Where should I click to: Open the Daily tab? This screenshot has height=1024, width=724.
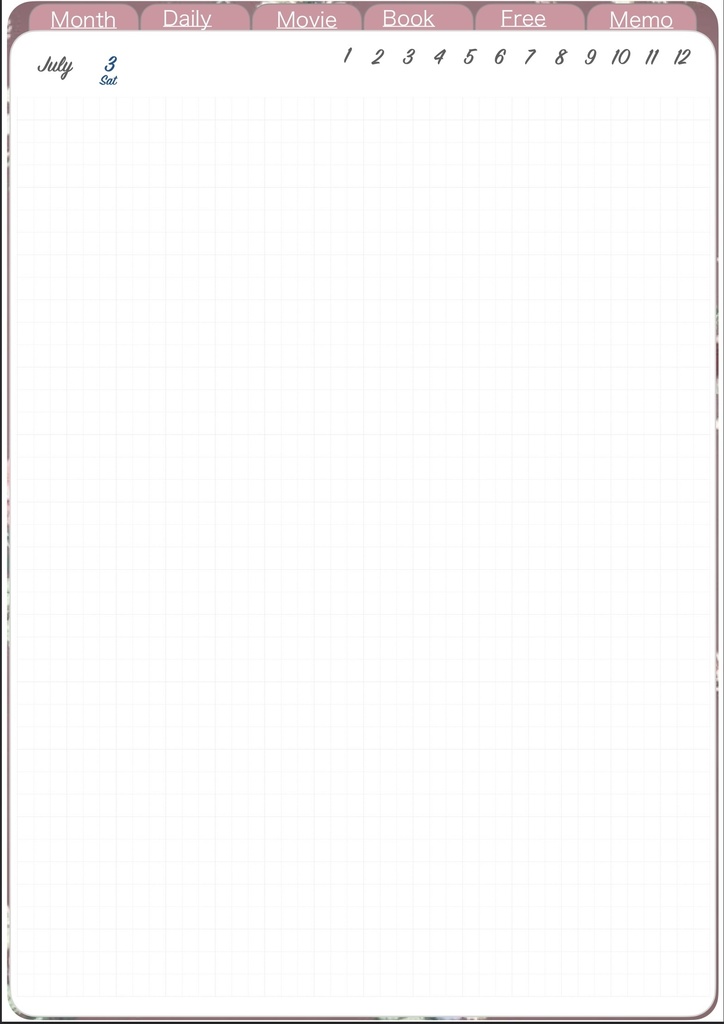coord(187,19)
